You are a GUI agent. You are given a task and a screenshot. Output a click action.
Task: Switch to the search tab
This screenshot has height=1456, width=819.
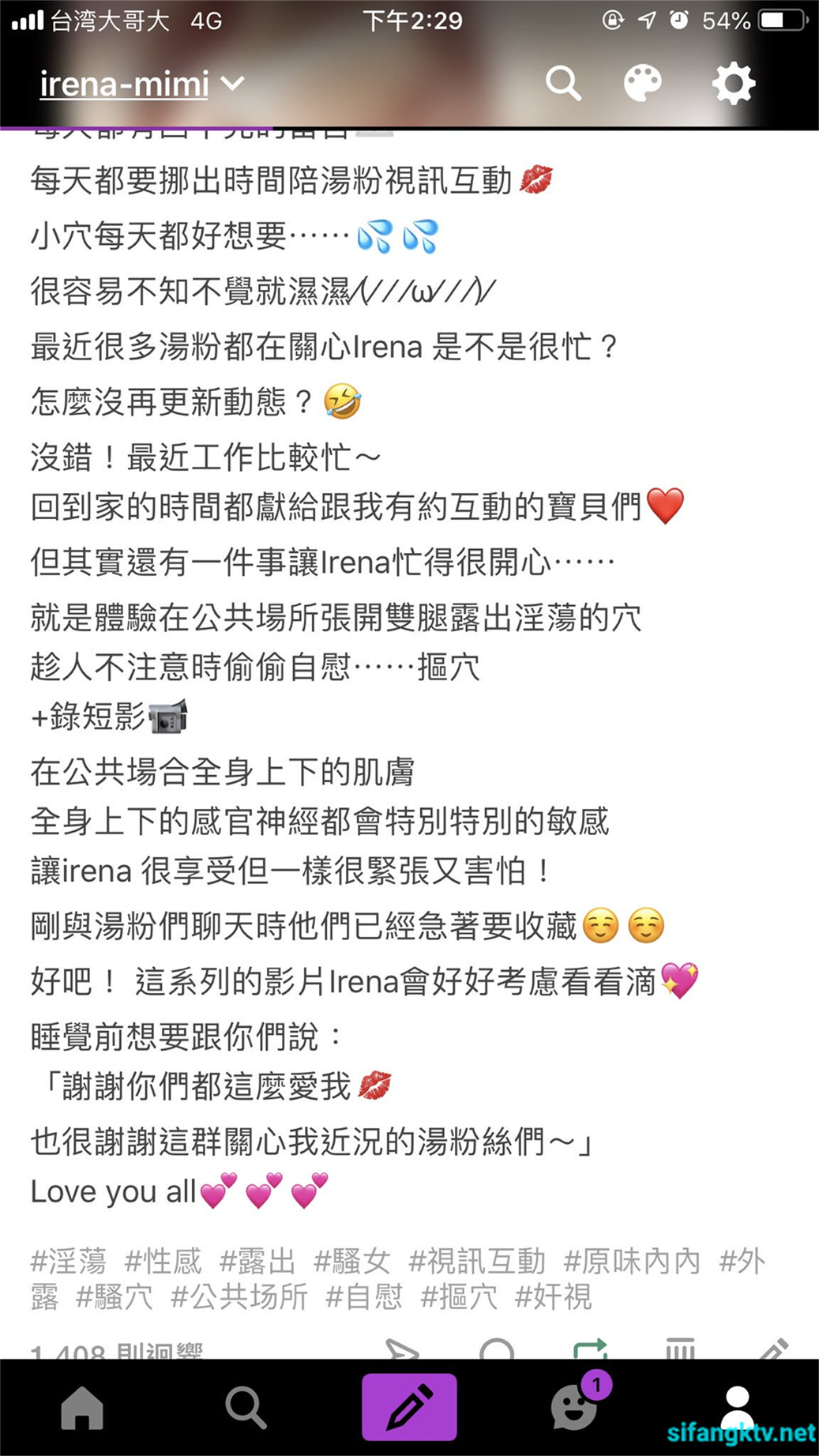click(x=246, y=1407)
